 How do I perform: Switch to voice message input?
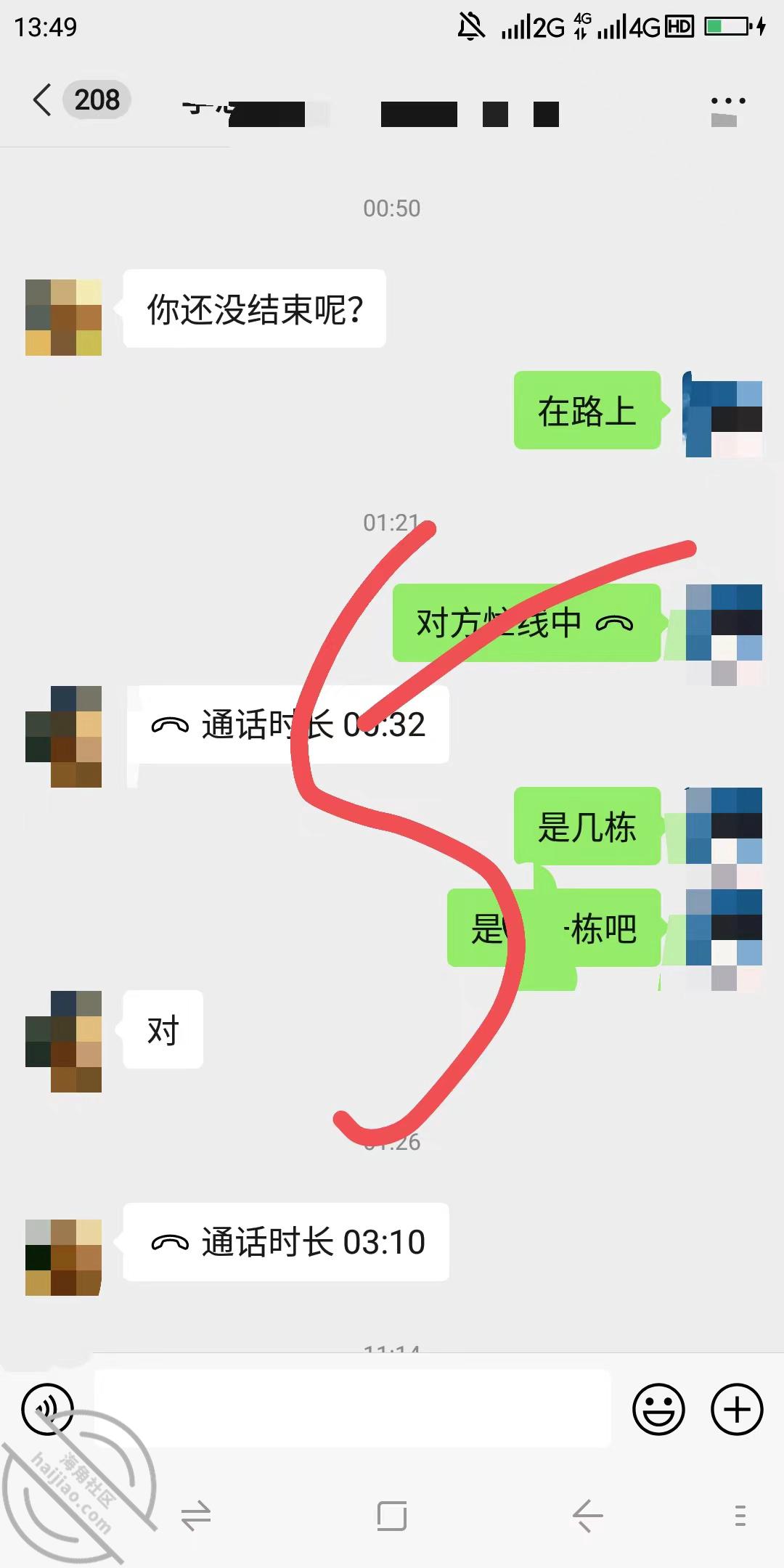[x=47, y=1409]
